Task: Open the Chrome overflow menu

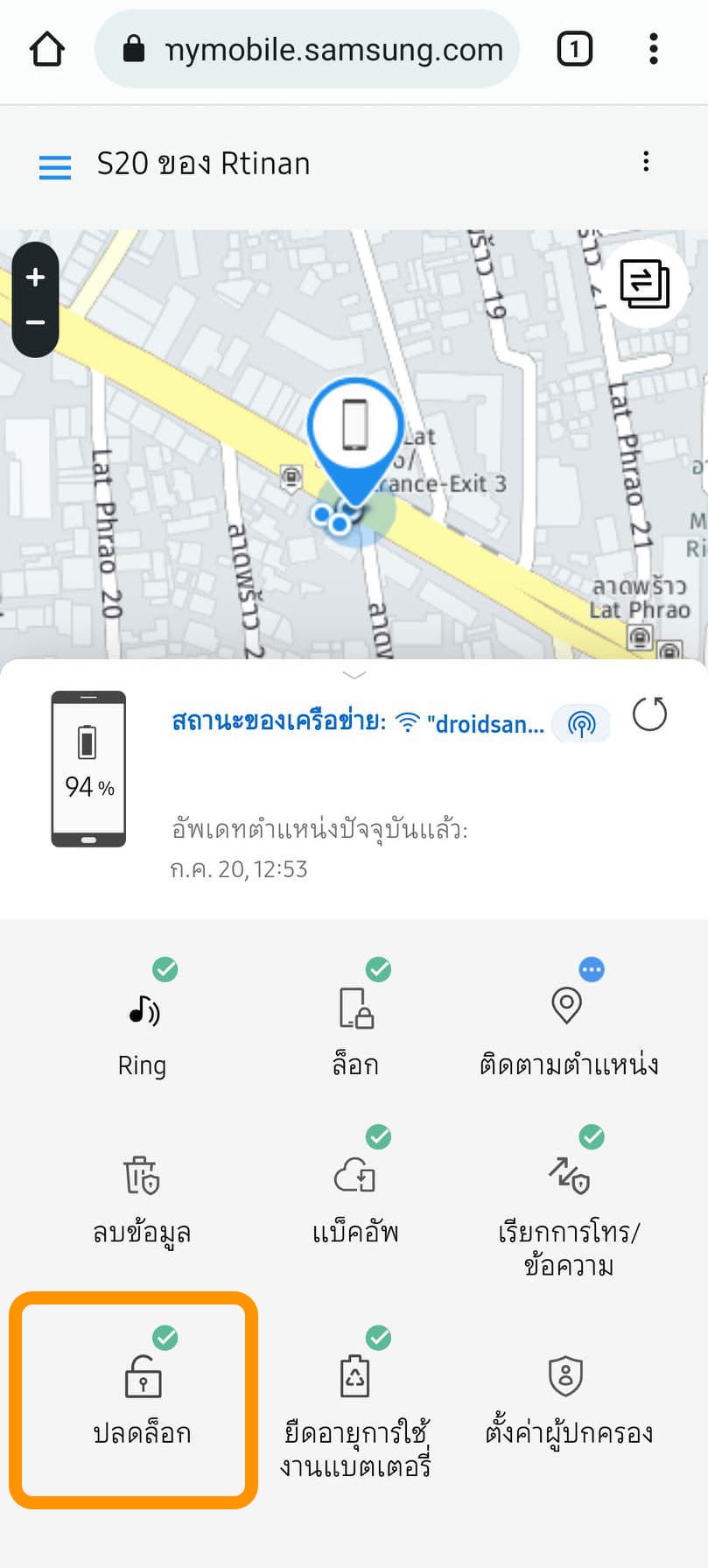Action: pyautogui.click(x=653, y=49)
